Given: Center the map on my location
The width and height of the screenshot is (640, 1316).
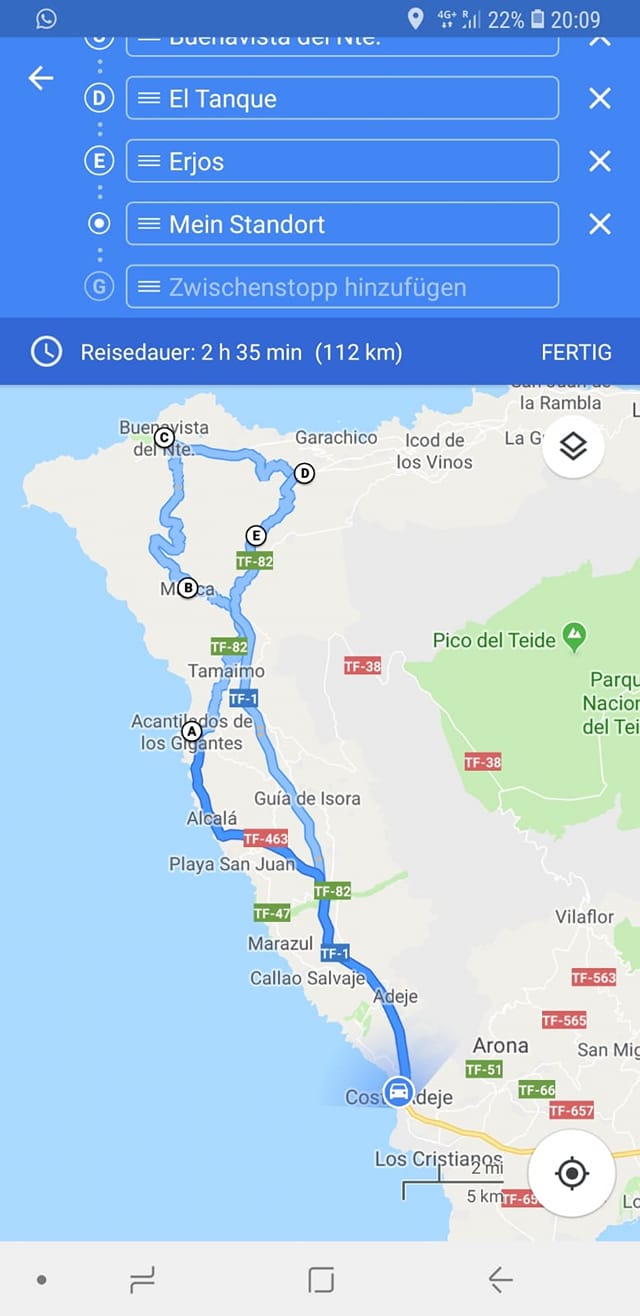Looking at the screenshot, I should (571, 1173).
